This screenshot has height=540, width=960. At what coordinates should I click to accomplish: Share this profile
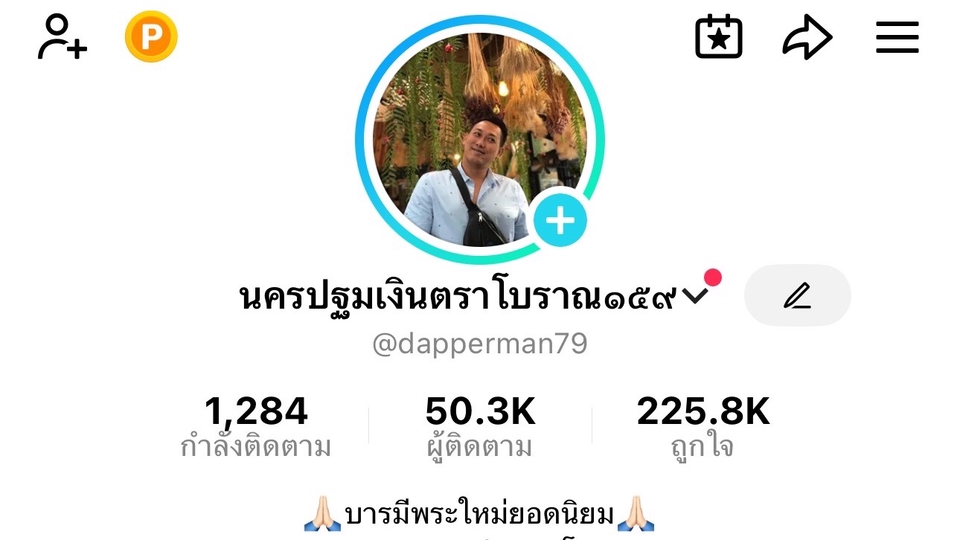pyautogui.click(x=807, y=38)
